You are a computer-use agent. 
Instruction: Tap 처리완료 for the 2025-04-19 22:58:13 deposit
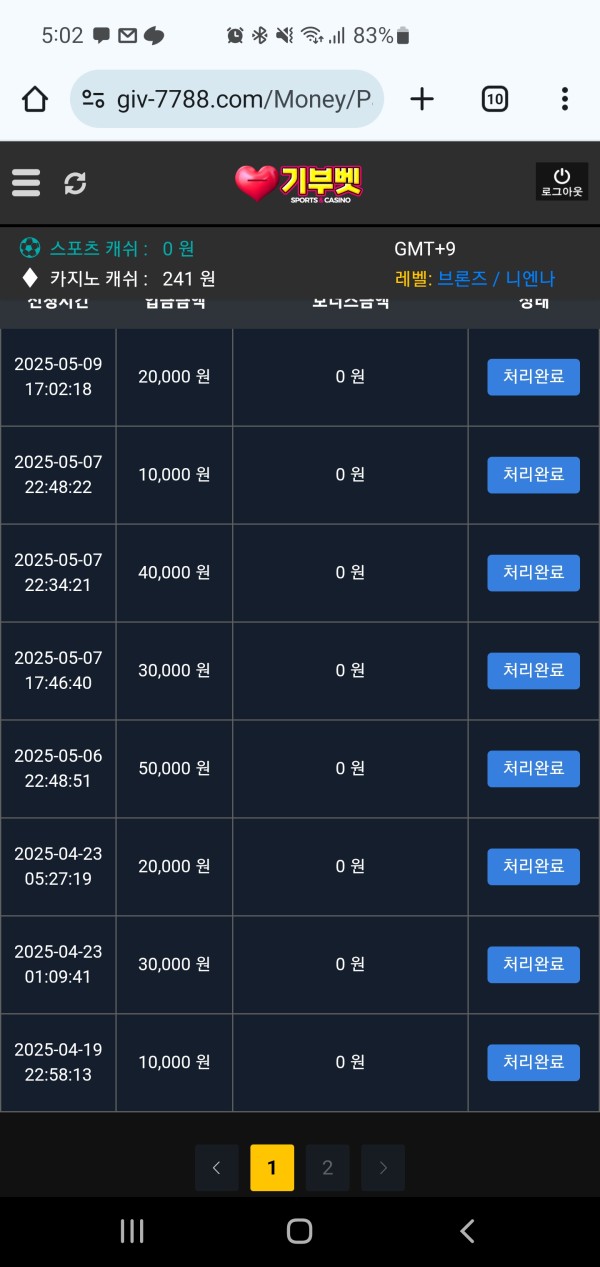pyautogui.click(x=533, y=1063)
